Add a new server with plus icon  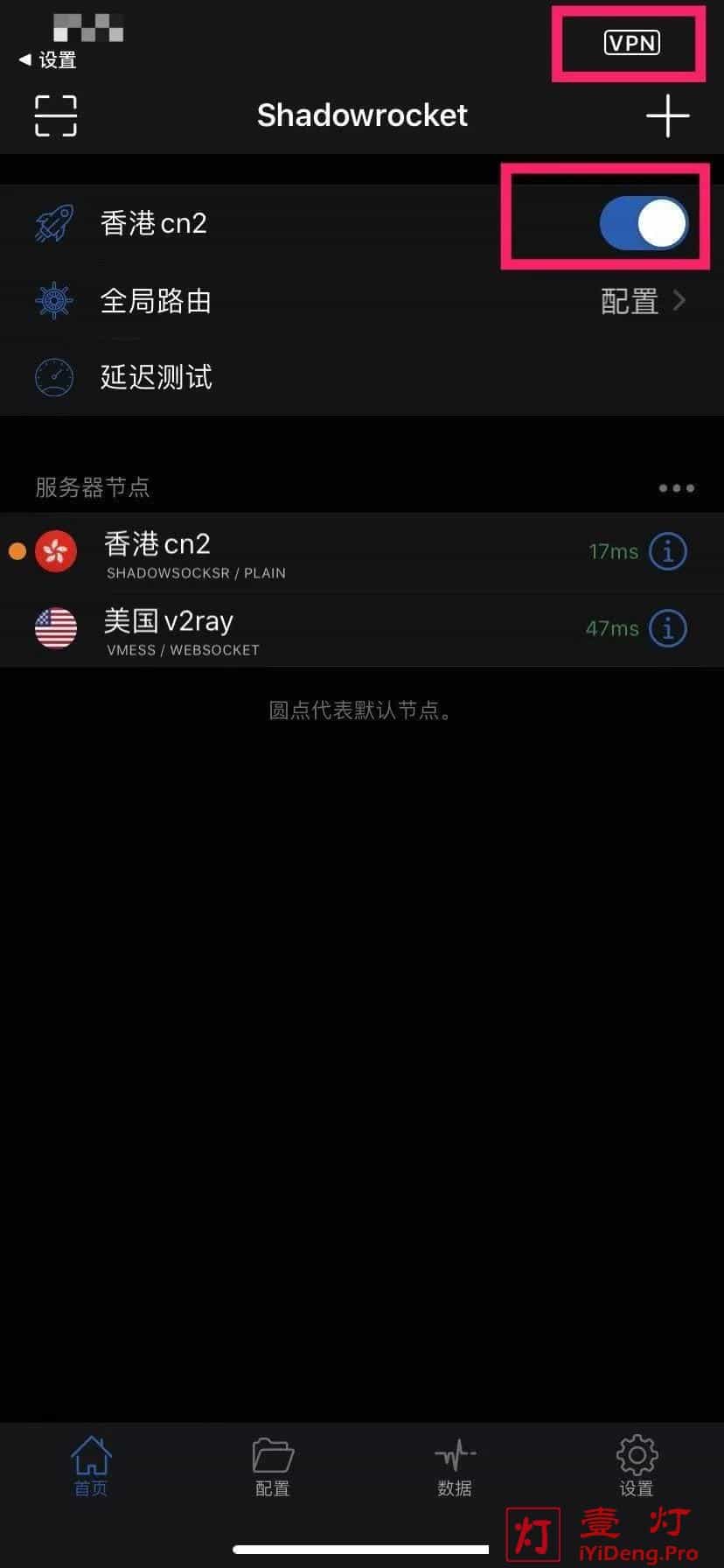[667, 116]
